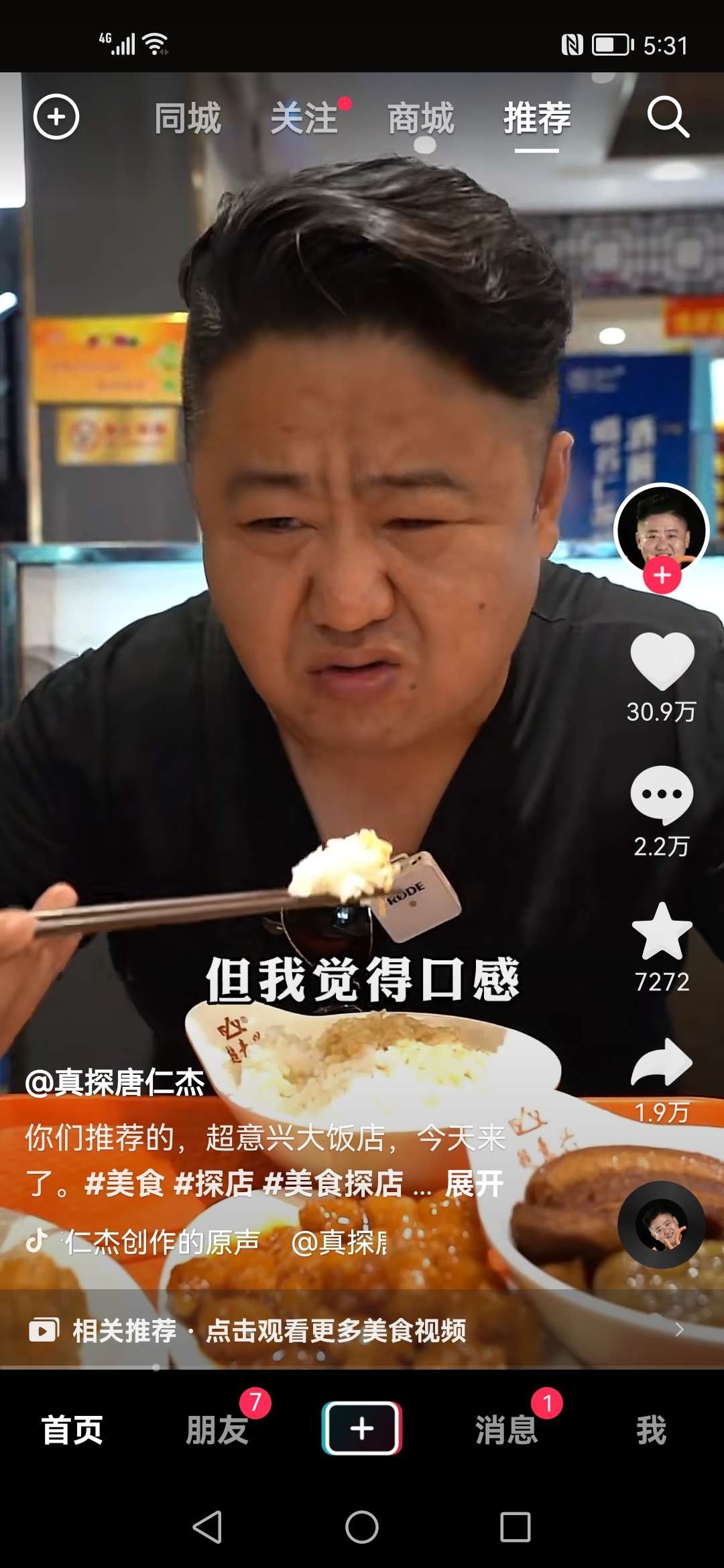Go to the 朋友 tab

coord(217,1430)
